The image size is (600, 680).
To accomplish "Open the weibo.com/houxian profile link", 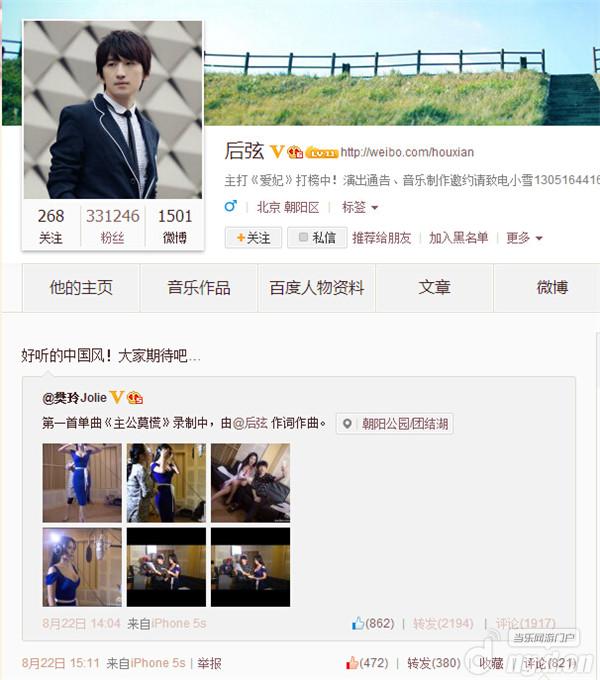I will 407,152.
